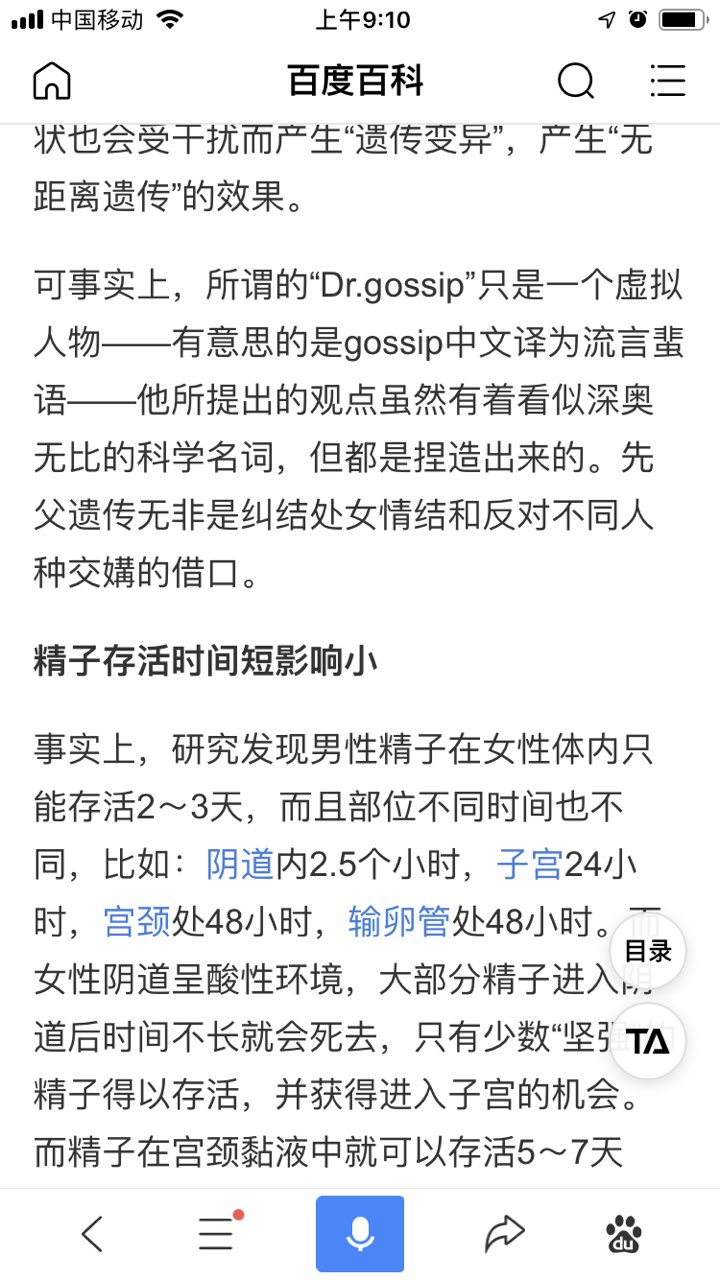Open the top-right list menu

tap(667, 81)
